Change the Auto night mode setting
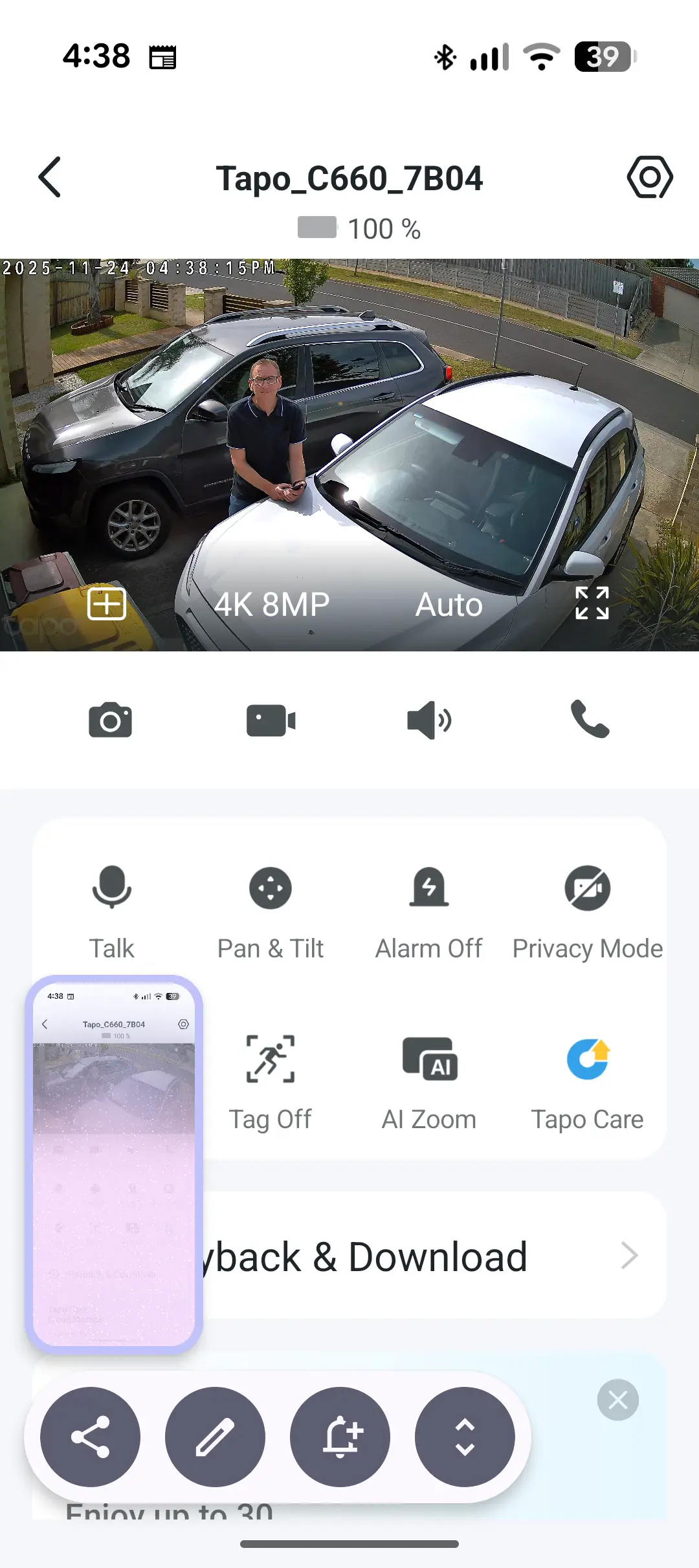Image resolution: width=699 pixels, height=1568 pixels. click(449, 604)
